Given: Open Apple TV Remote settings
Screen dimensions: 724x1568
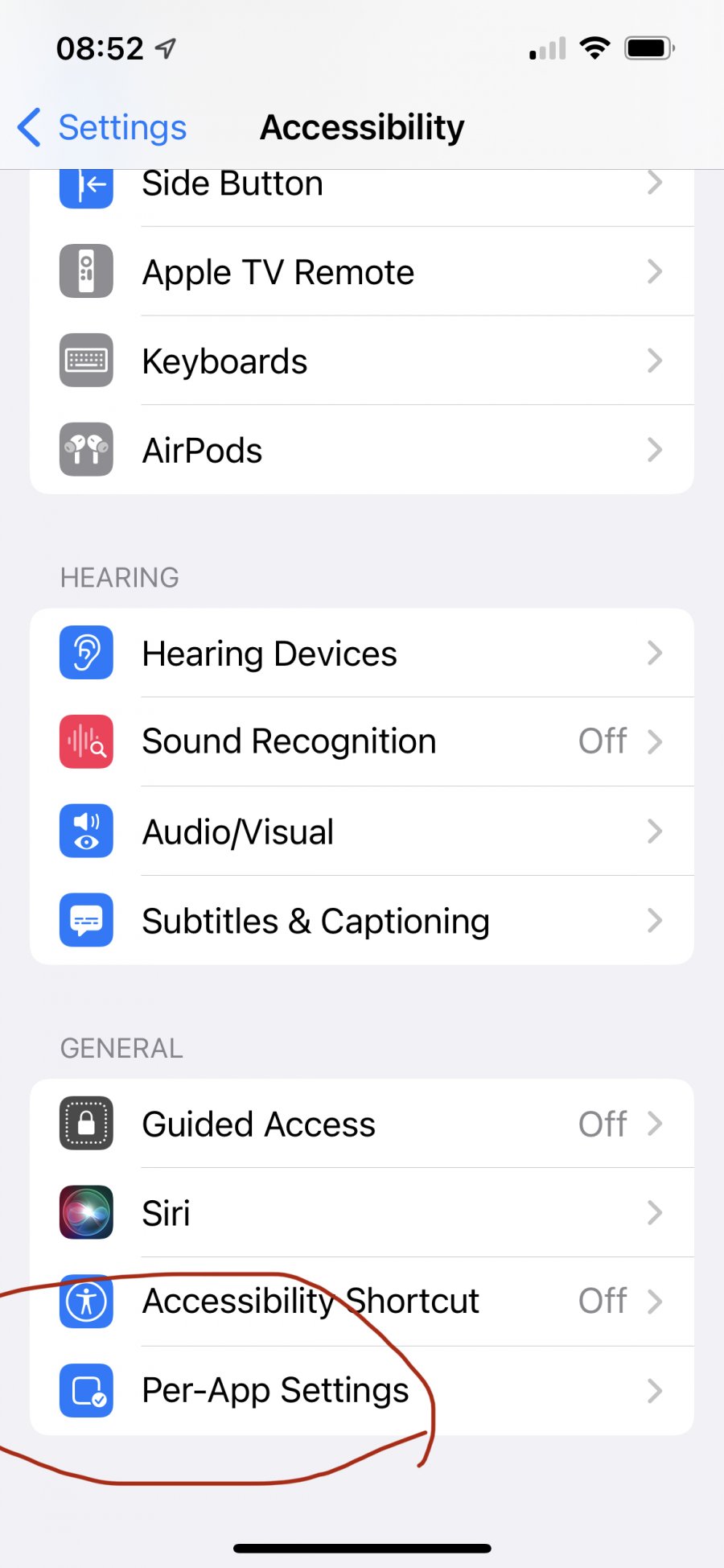Looking at the screenshot, I should (x=362, y=272).
